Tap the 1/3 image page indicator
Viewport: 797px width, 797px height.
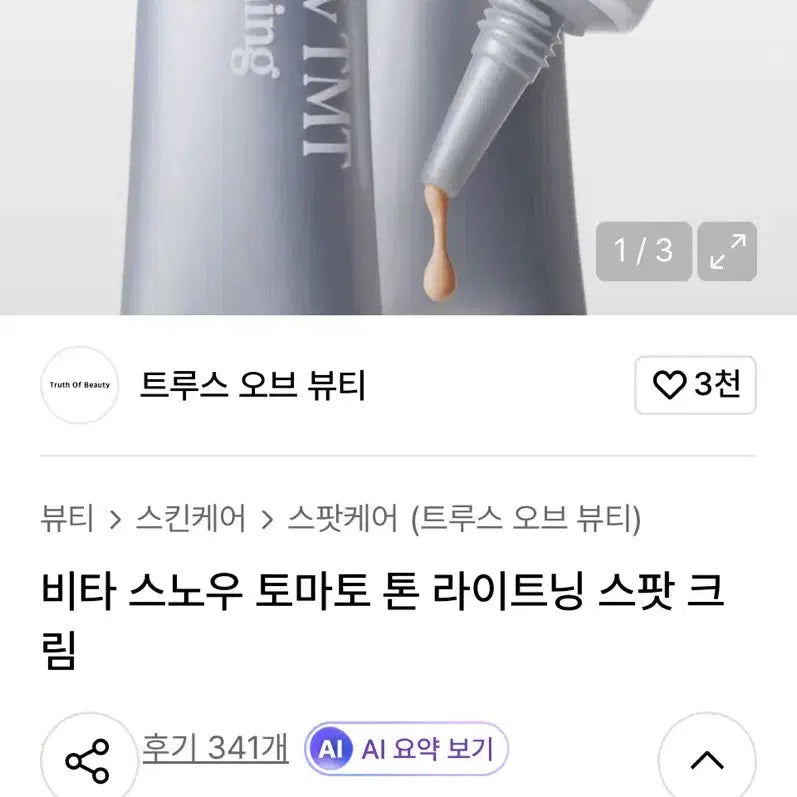[x=643, y=251]
